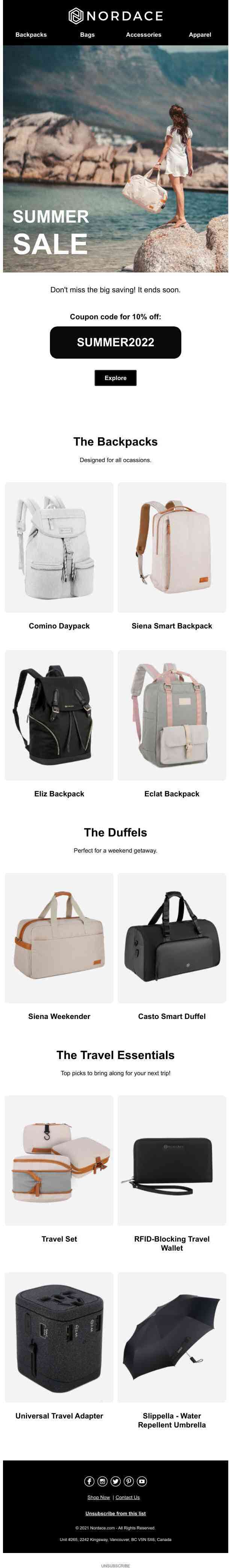The width and height of the screenshot is (229, 1568).
Task: Open the Apparel category
Action: click(199, 35)
